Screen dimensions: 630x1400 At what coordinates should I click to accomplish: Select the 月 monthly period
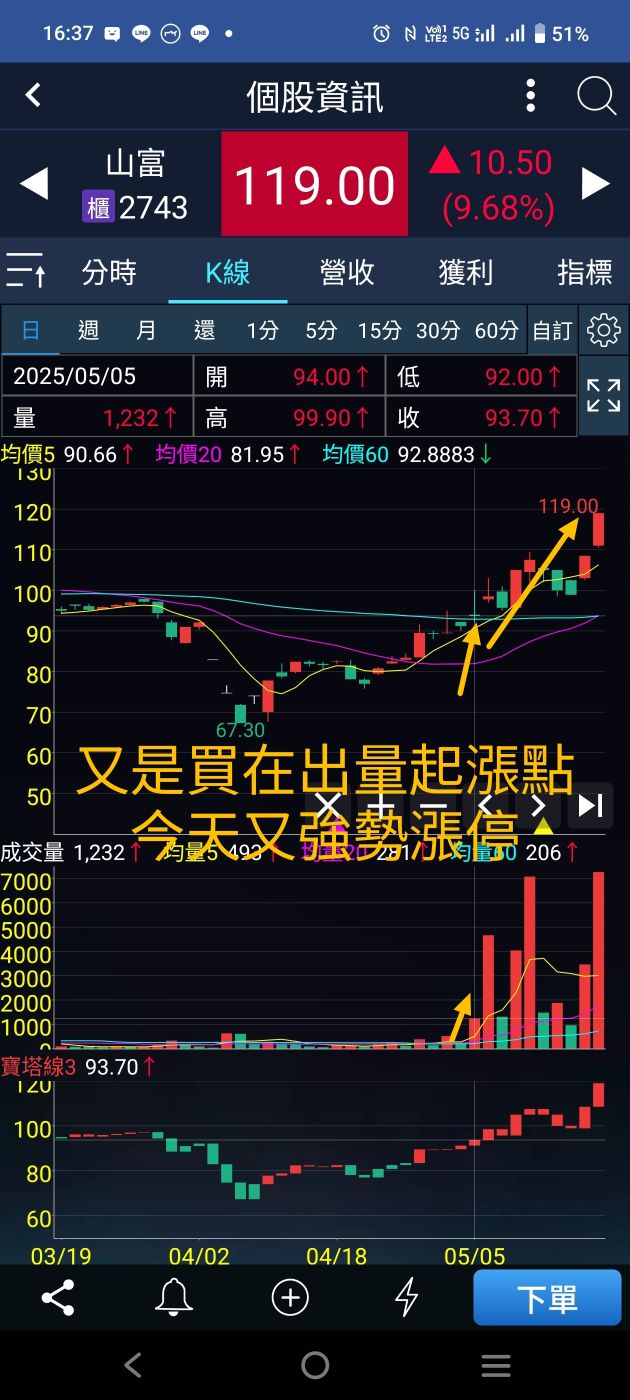click(146, 330)
